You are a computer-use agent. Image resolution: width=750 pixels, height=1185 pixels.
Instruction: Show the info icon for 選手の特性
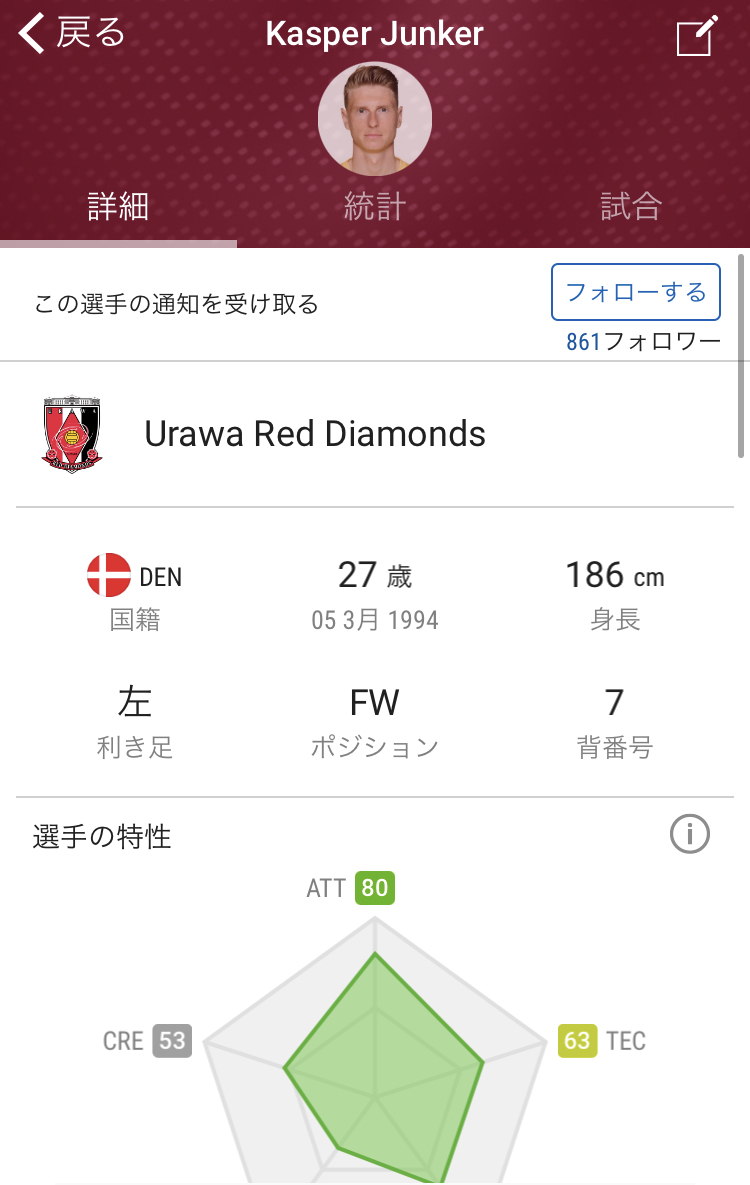690,834
